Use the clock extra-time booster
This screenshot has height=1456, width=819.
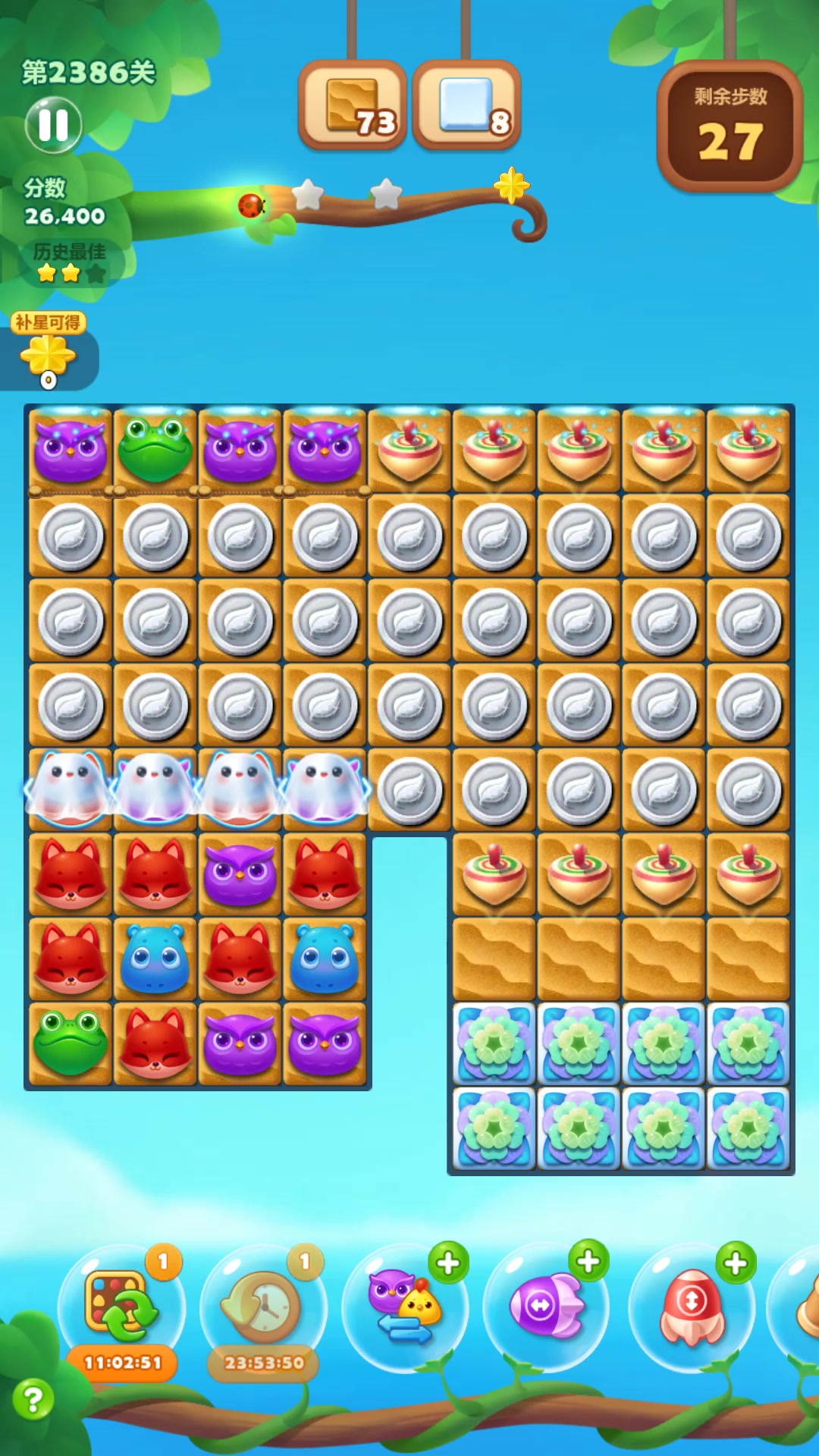(x=263, y=1306)
